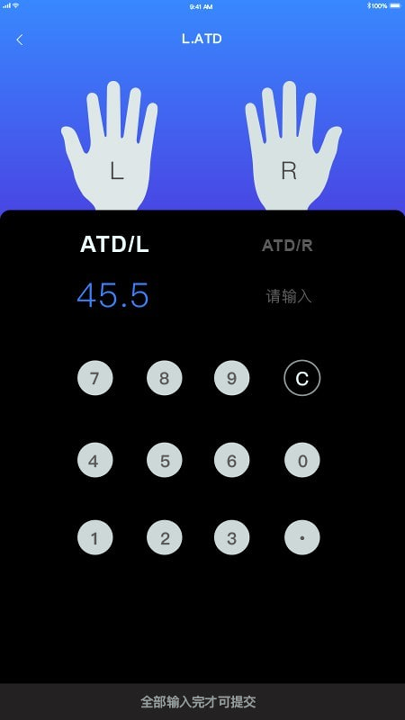Enter digit 1 on the keypad
This screenshot has width=405, height=720.
point(95,538)
